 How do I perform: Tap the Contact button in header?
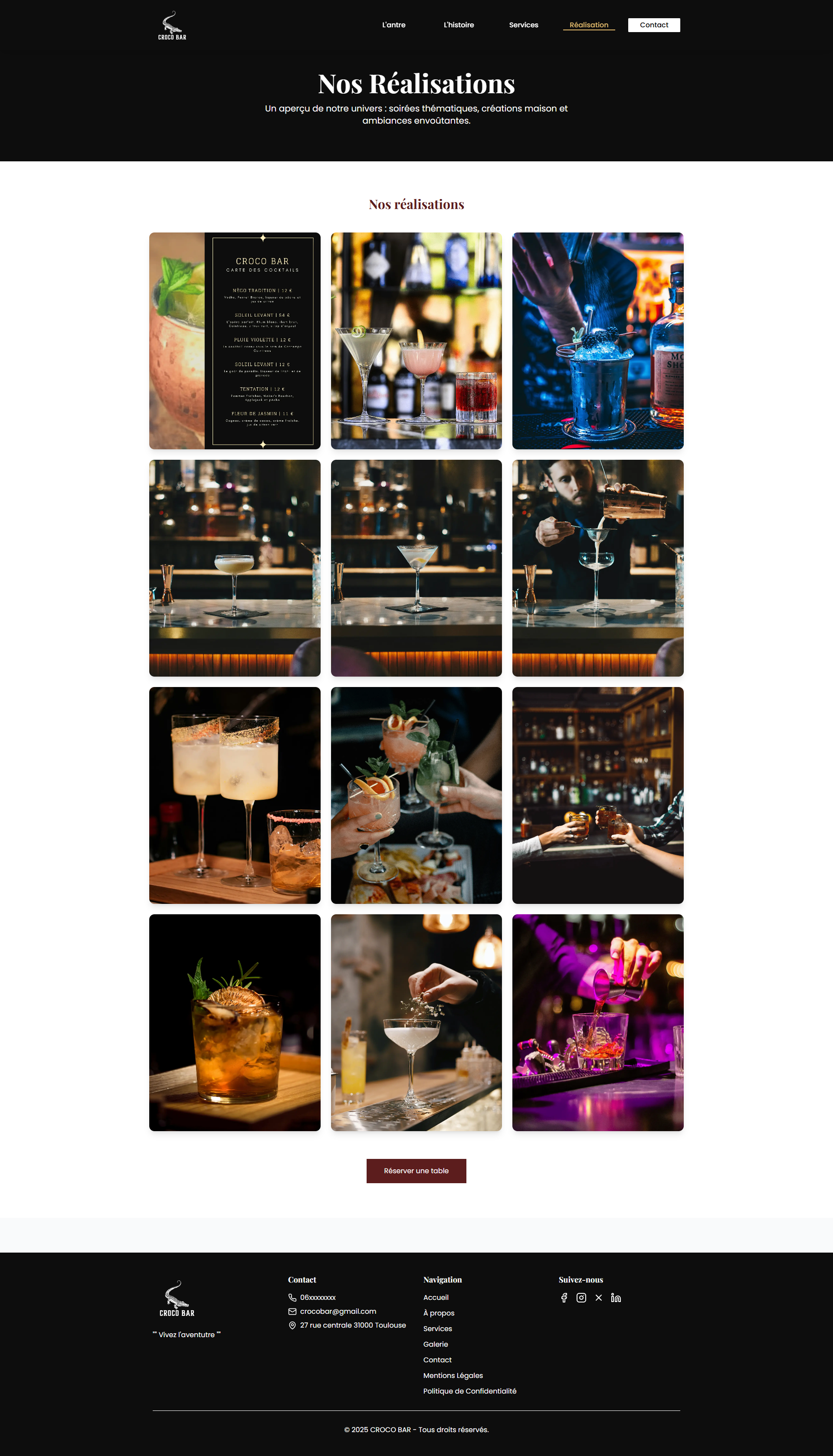[653, 25]
